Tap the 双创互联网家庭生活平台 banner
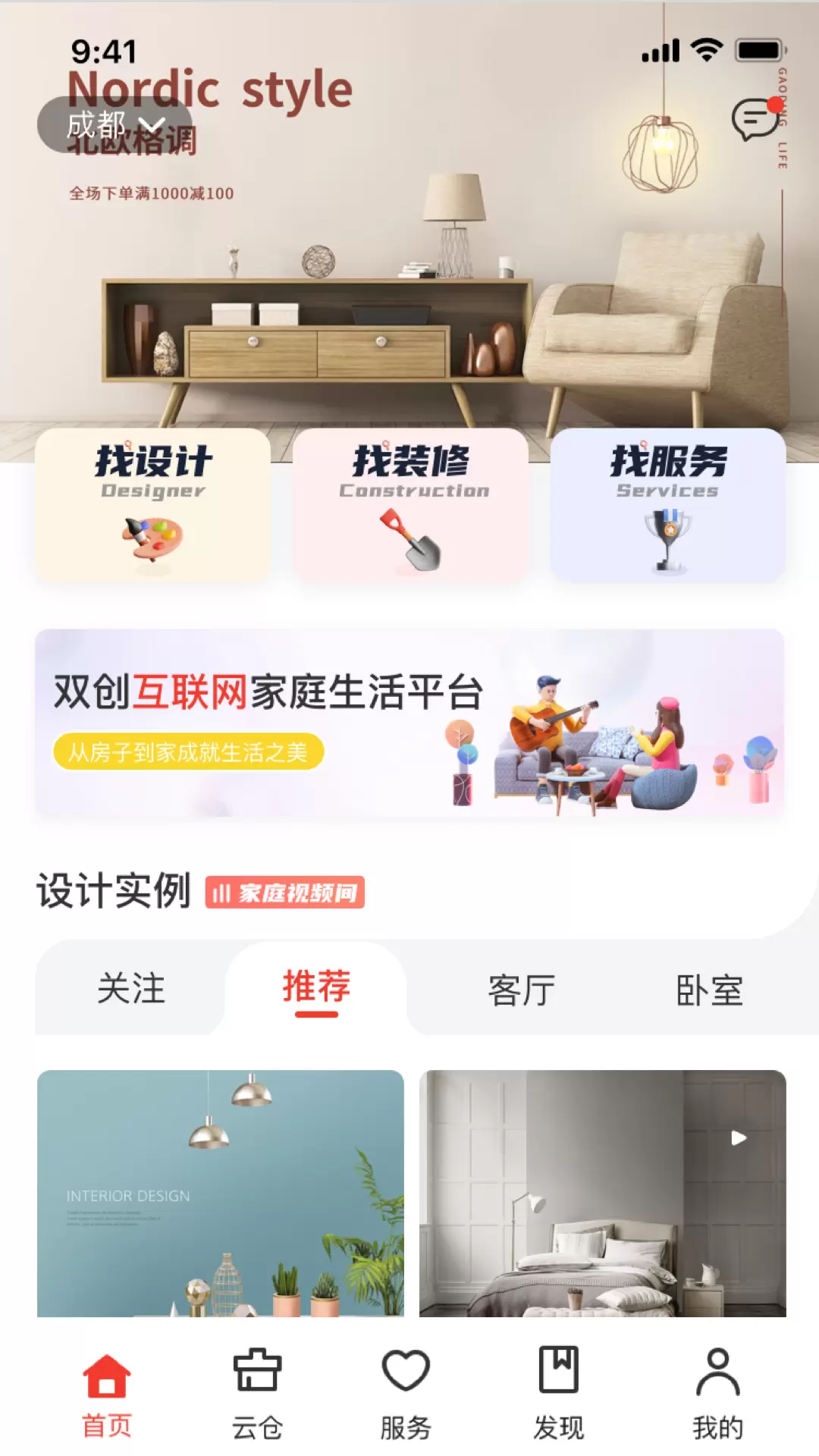Screen dimensions: 819x1456 pyautogui.click(x=409, y=723)
